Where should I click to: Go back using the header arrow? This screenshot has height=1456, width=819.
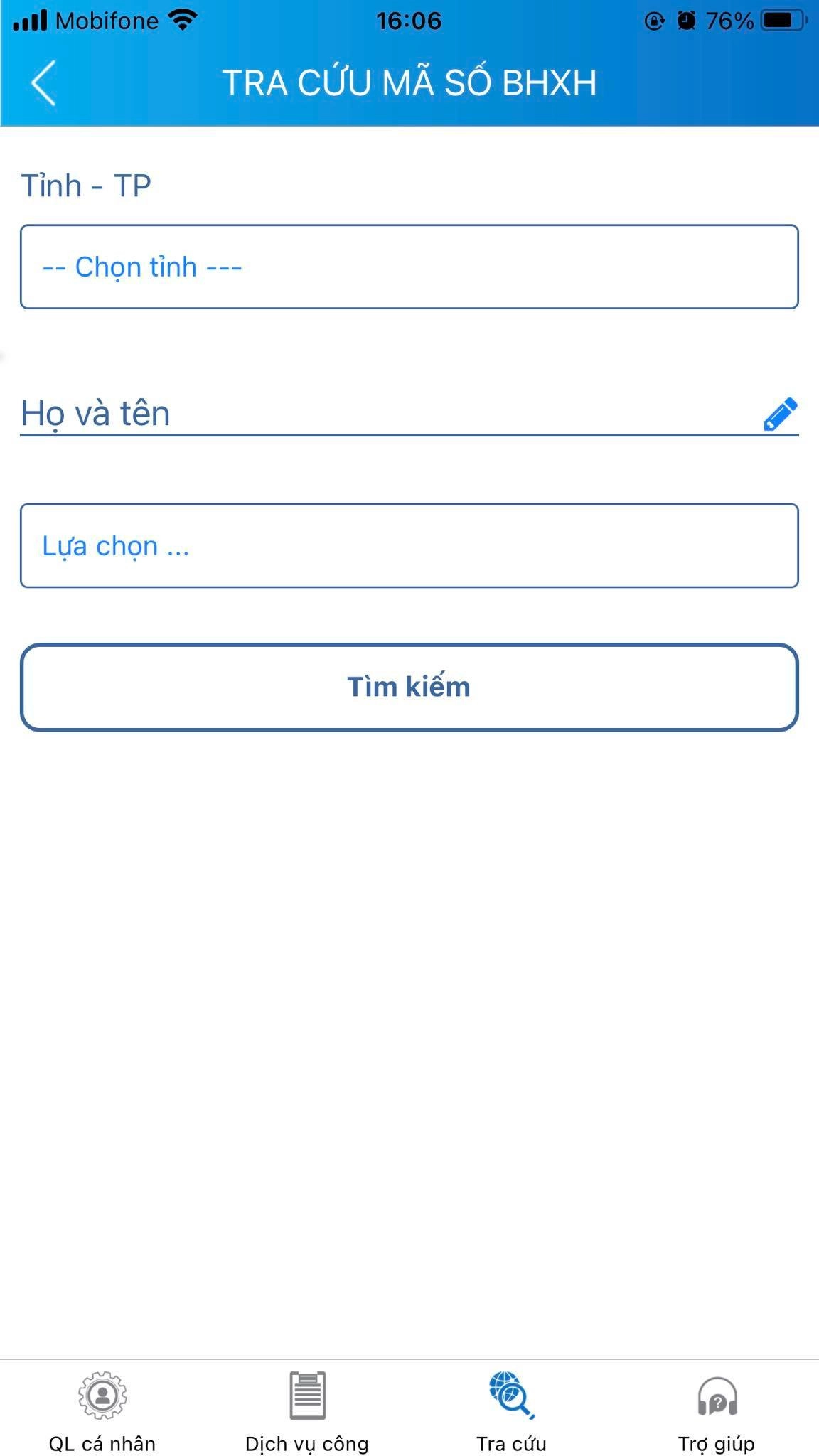43,83
